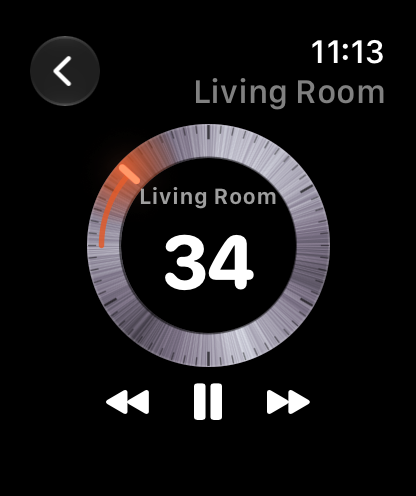
Task: Go to the previous track
Action: click(128, 402)
